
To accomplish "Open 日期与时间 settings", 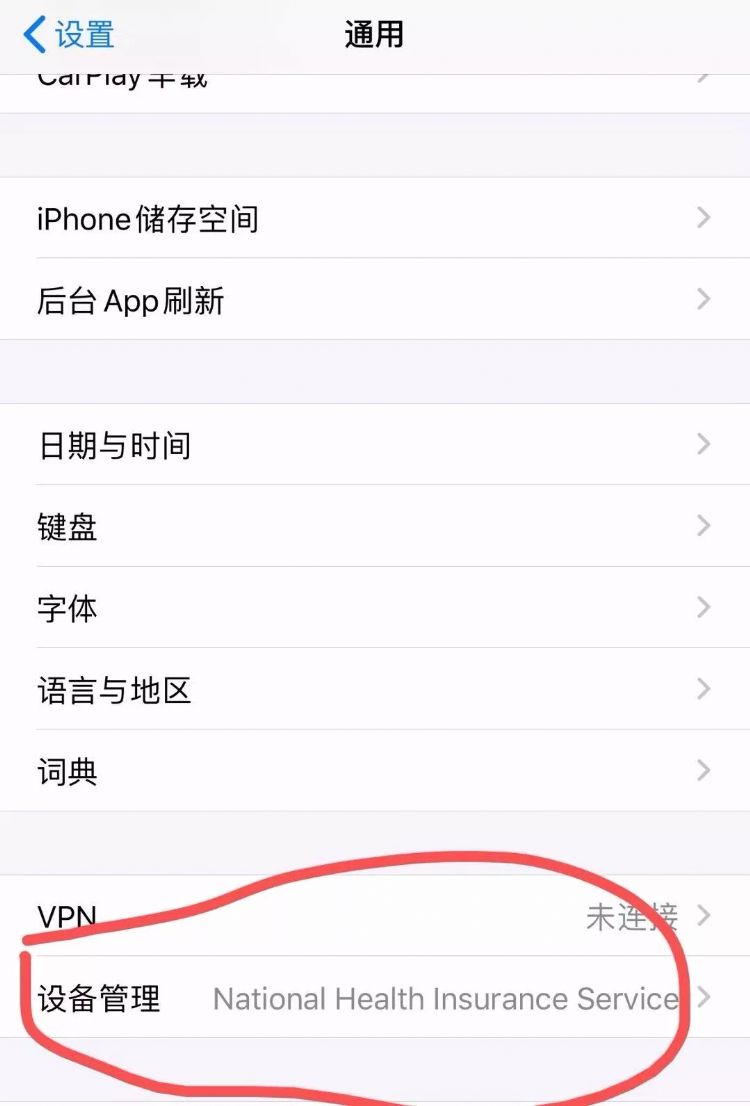I will [374, 445].
